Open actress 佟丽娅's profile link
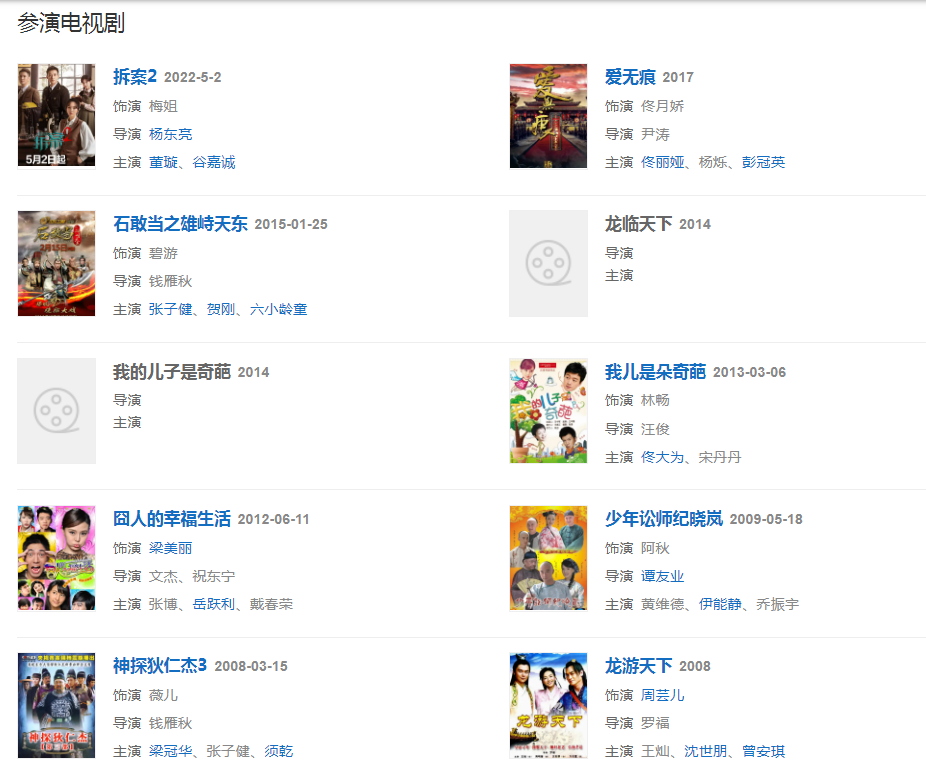 click(x=663, y=162)
